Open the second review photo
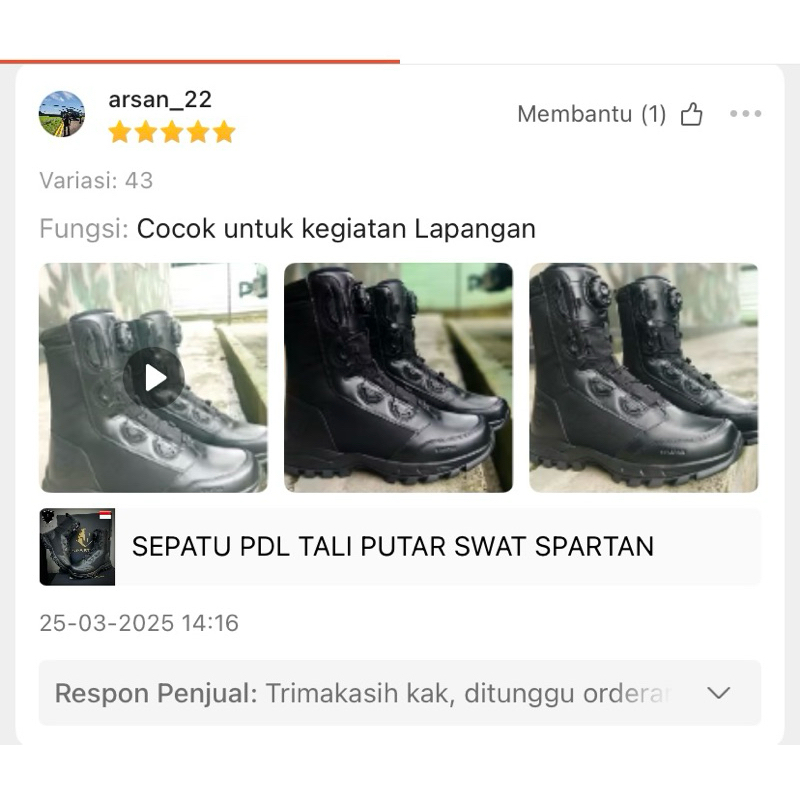The height and width of the screenshot is (800, 800). click(398, 377)
